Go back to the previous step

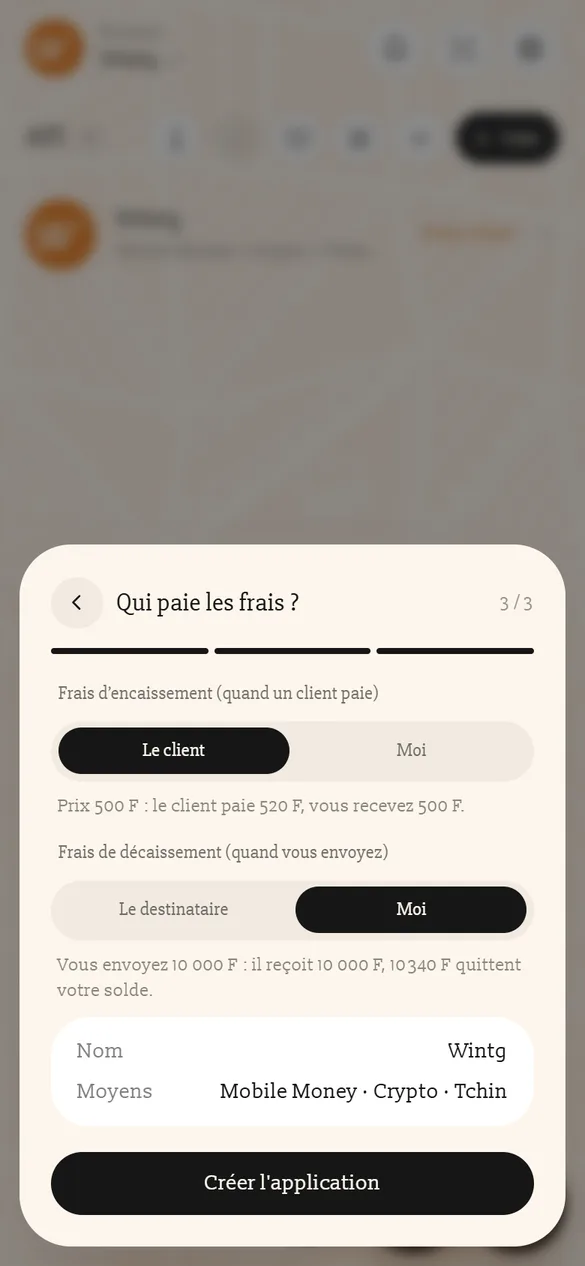pyautogui.click(x=77, y=603)
